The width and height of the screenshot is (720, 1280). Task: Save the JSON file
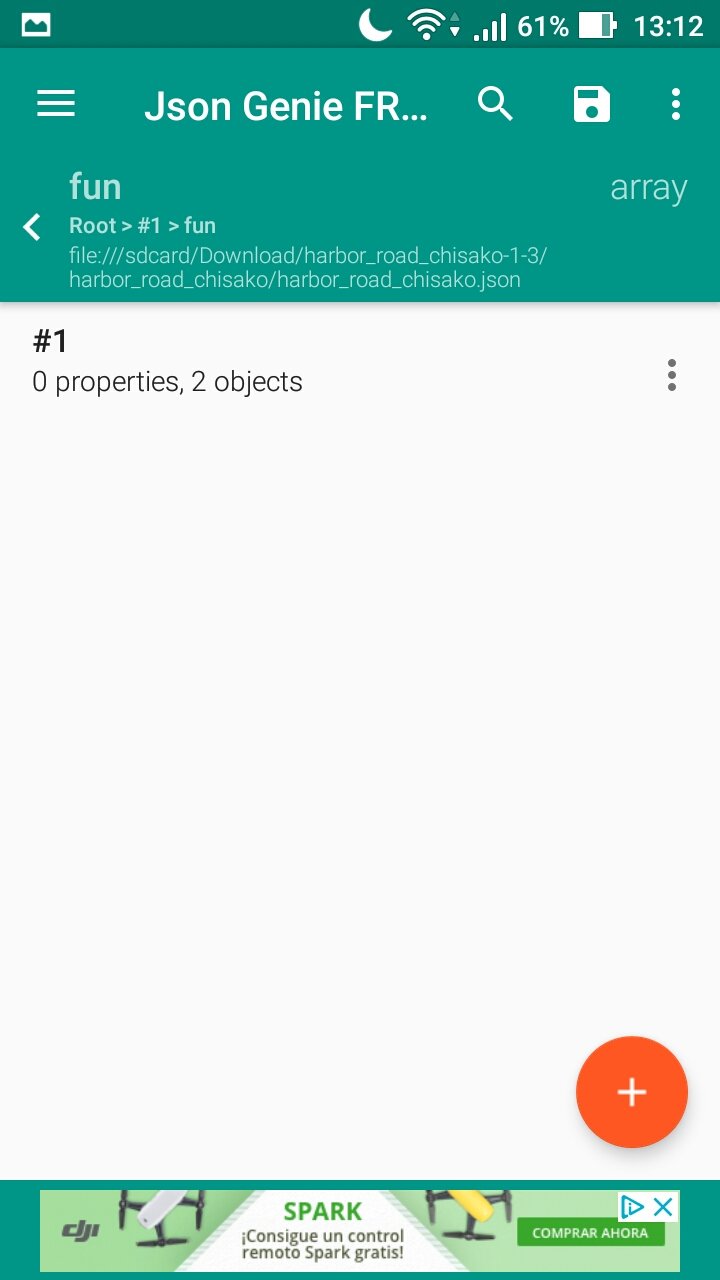(591, 104)
